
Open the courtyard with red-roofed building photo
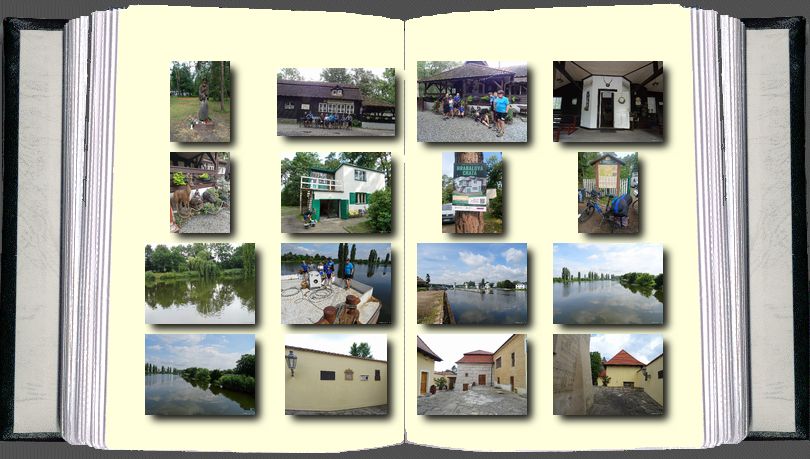[x=472, y=374]
